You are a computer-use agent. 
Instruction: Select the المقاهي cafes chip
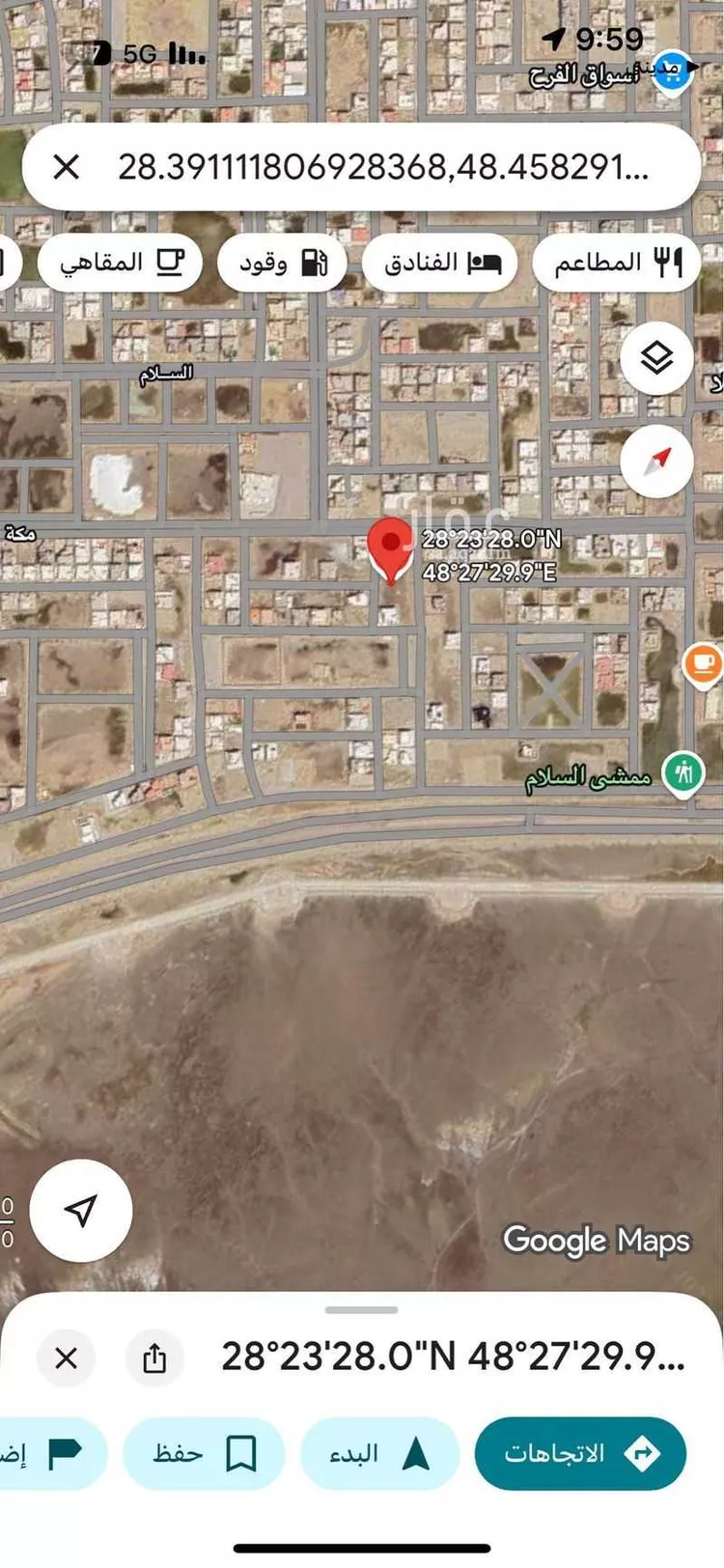click(x=121, y=263)
